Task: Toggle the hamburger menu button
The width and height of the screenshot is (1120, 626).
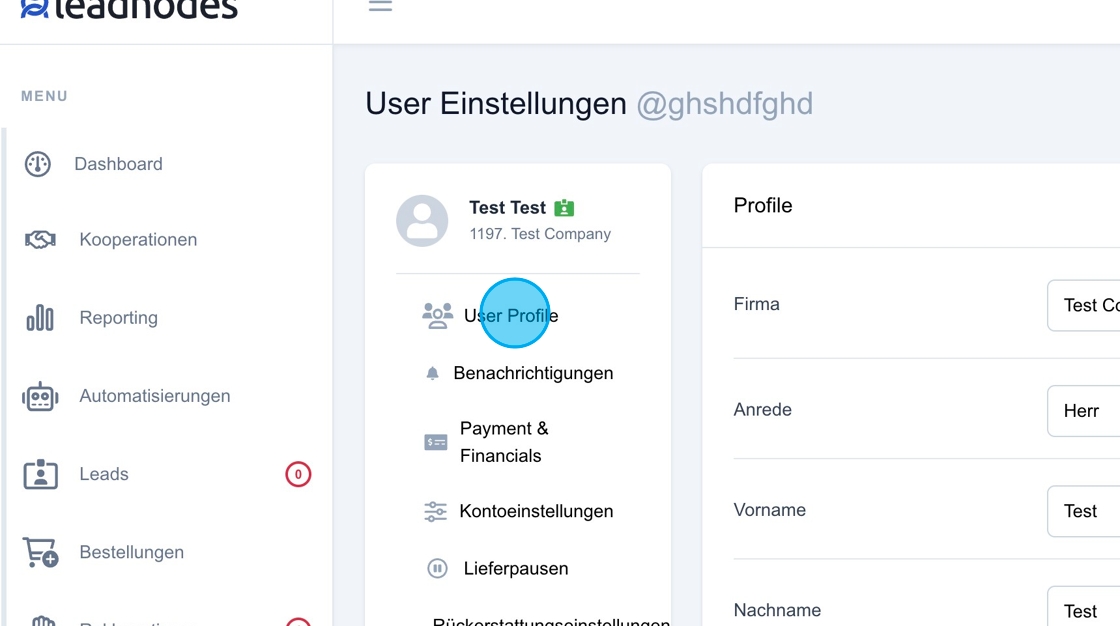Action: [x=380, y=6]
